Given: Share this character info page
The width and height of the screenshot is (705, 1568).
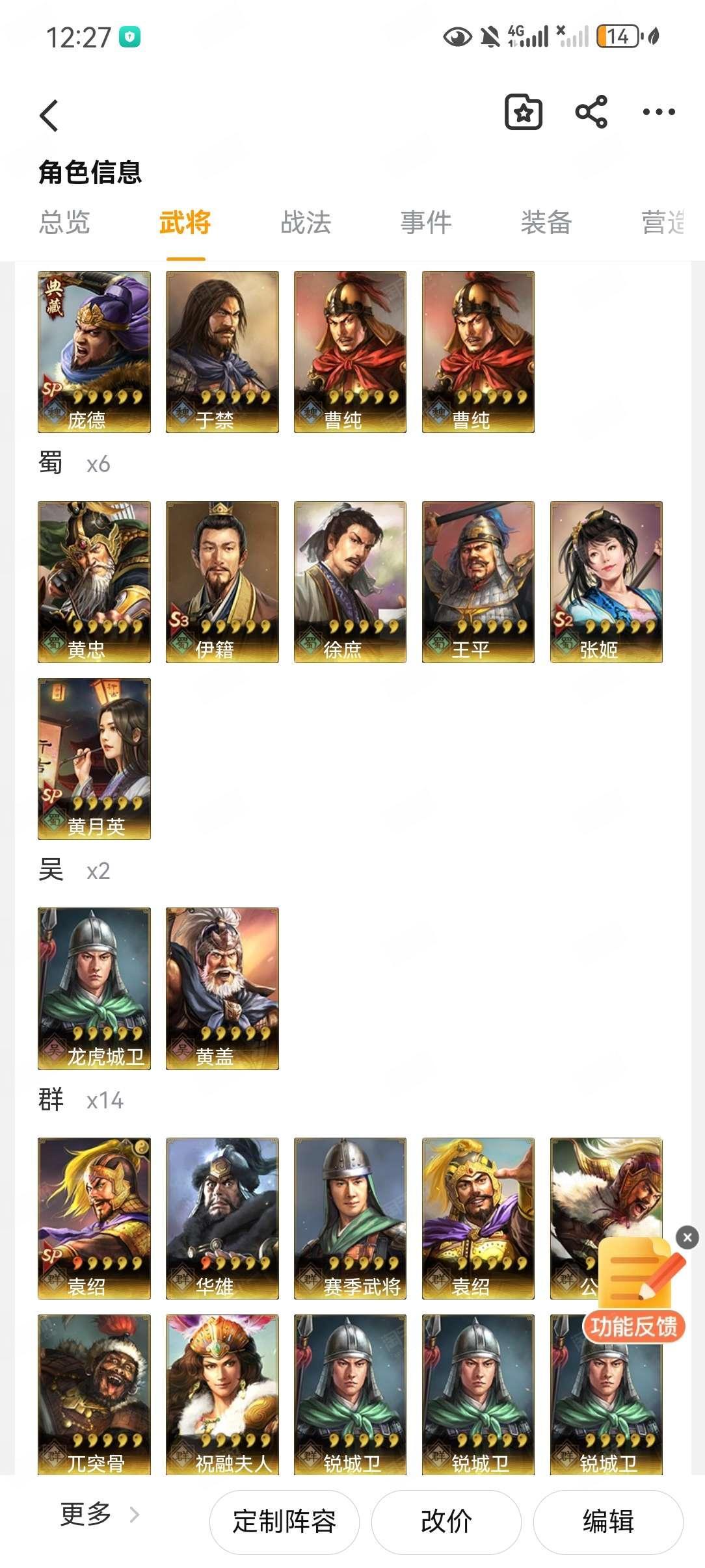Looking at the screenshot, I should tap(591, 112).
